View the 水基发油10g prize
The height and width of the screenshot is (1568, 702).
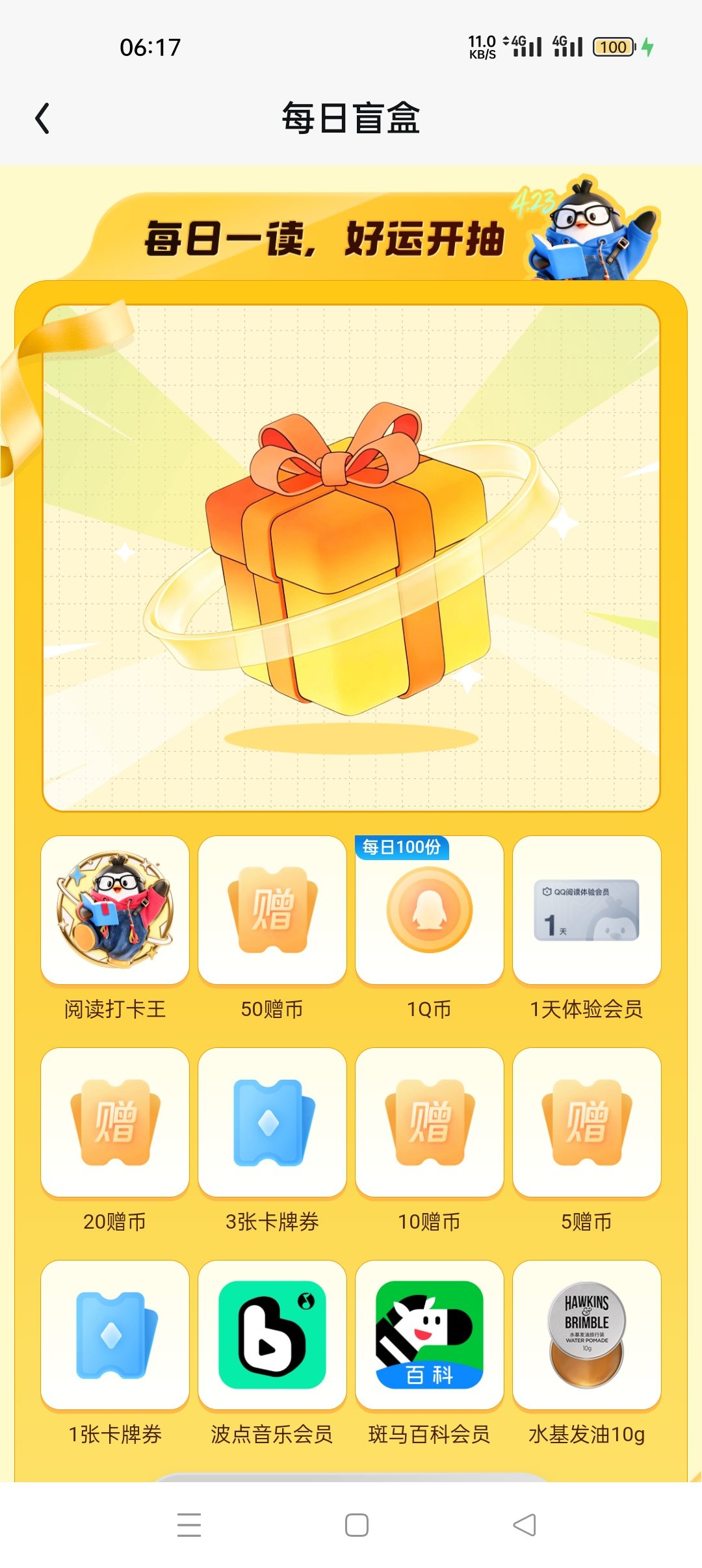click(x=587, y=1335)
